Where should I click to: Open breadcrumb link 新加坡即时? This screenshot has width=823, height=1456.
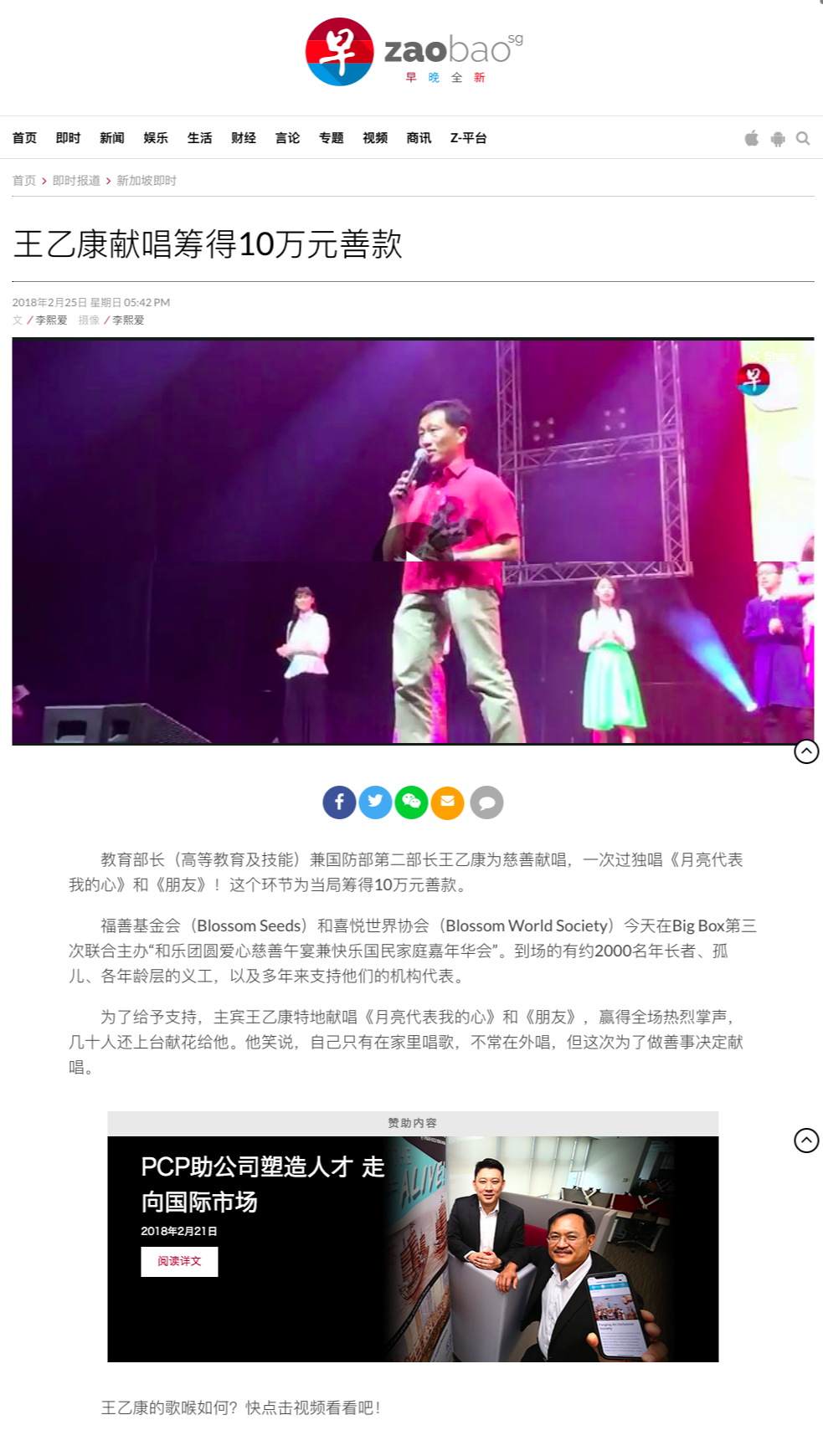[147, 181]
